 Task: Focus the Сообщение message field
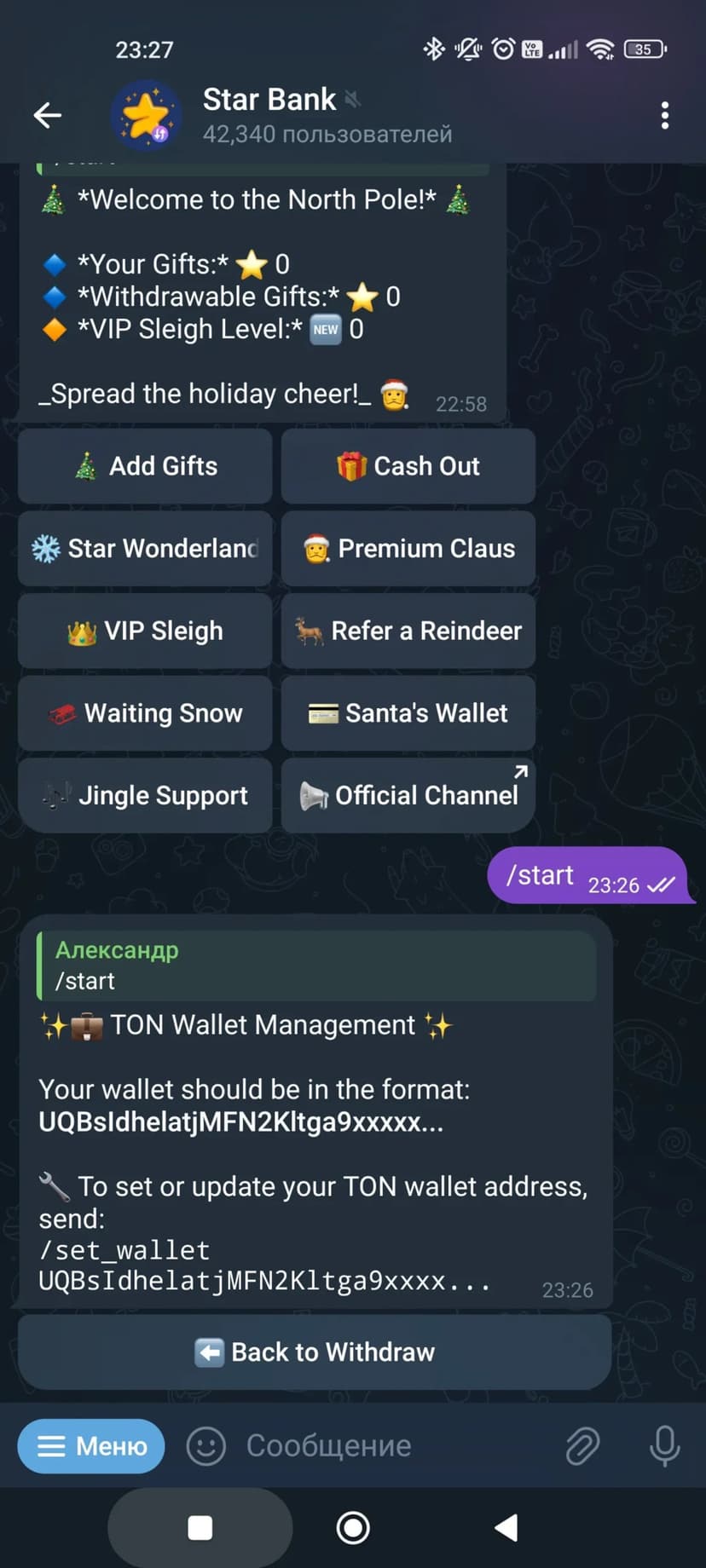tap(384, 1446)
